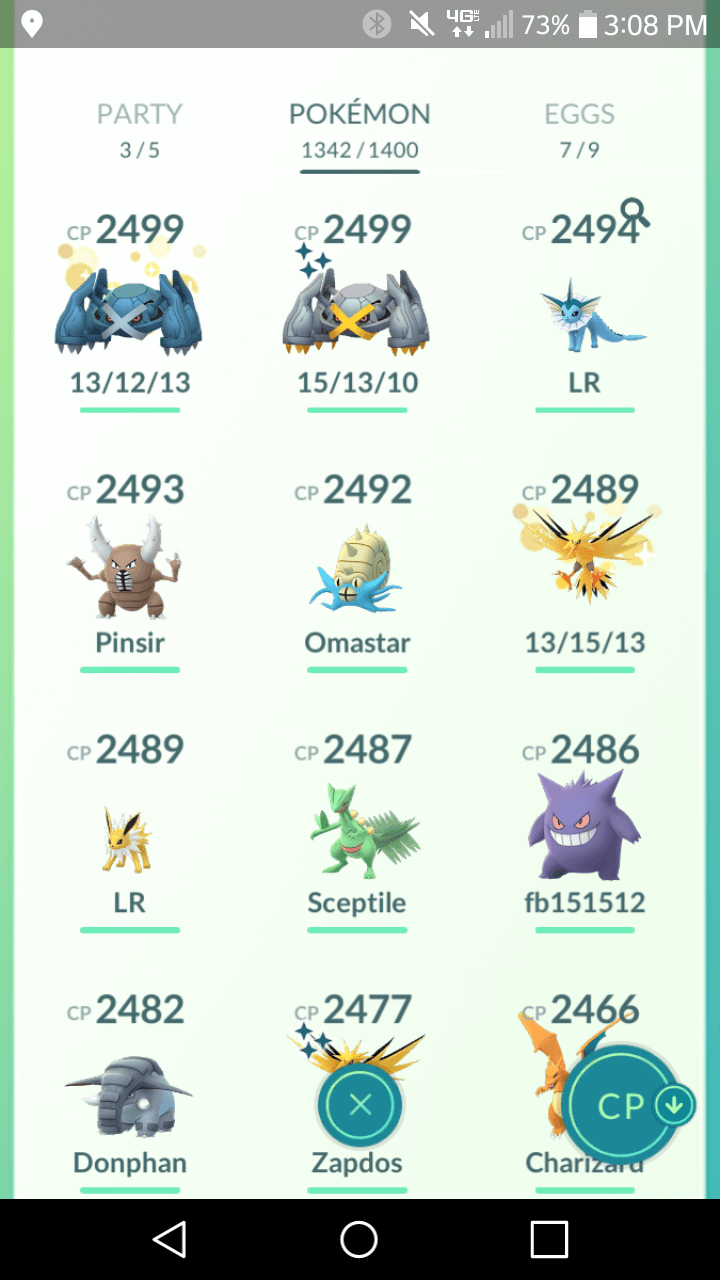
Task: View the Gengar named fb151512
Action: (x=585, y=830)
